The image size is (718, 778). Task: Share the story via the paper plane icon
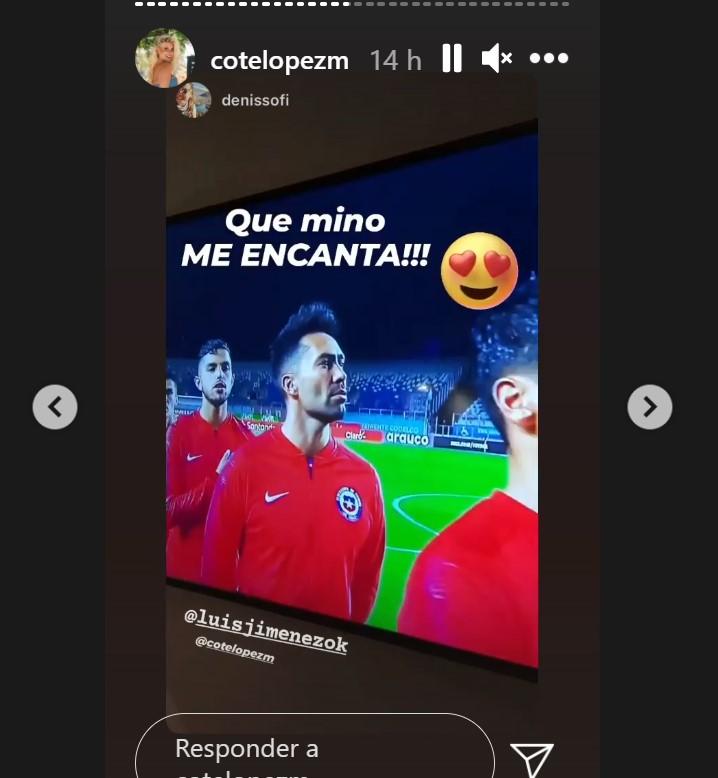pos(532,760)
